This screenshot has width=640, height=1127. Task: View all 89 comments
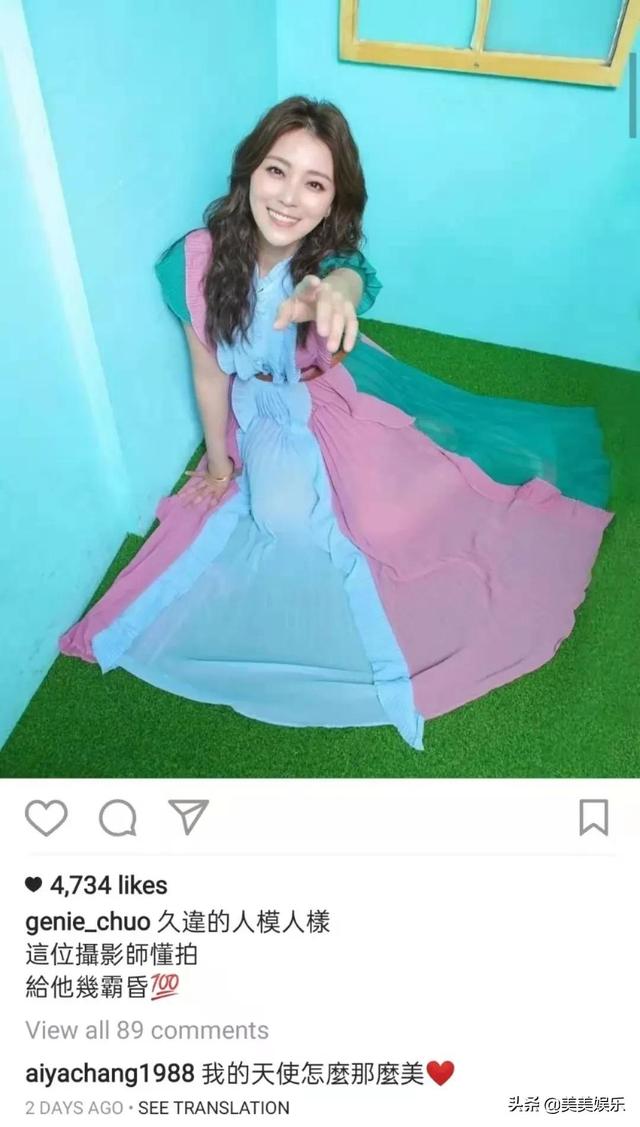[147, 1030]
